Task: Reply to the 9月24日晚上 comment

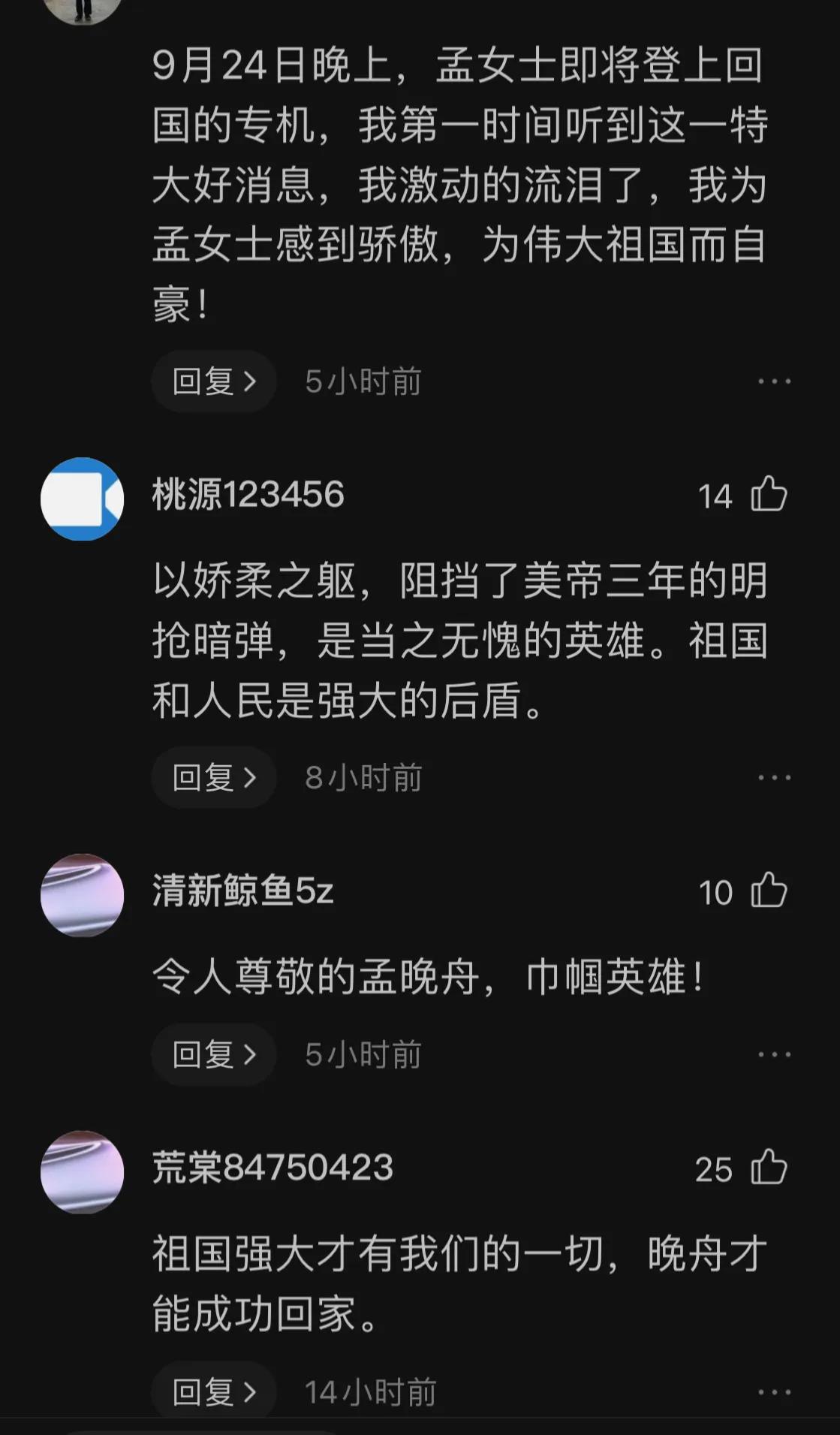Action: click(x=214, y=381)
